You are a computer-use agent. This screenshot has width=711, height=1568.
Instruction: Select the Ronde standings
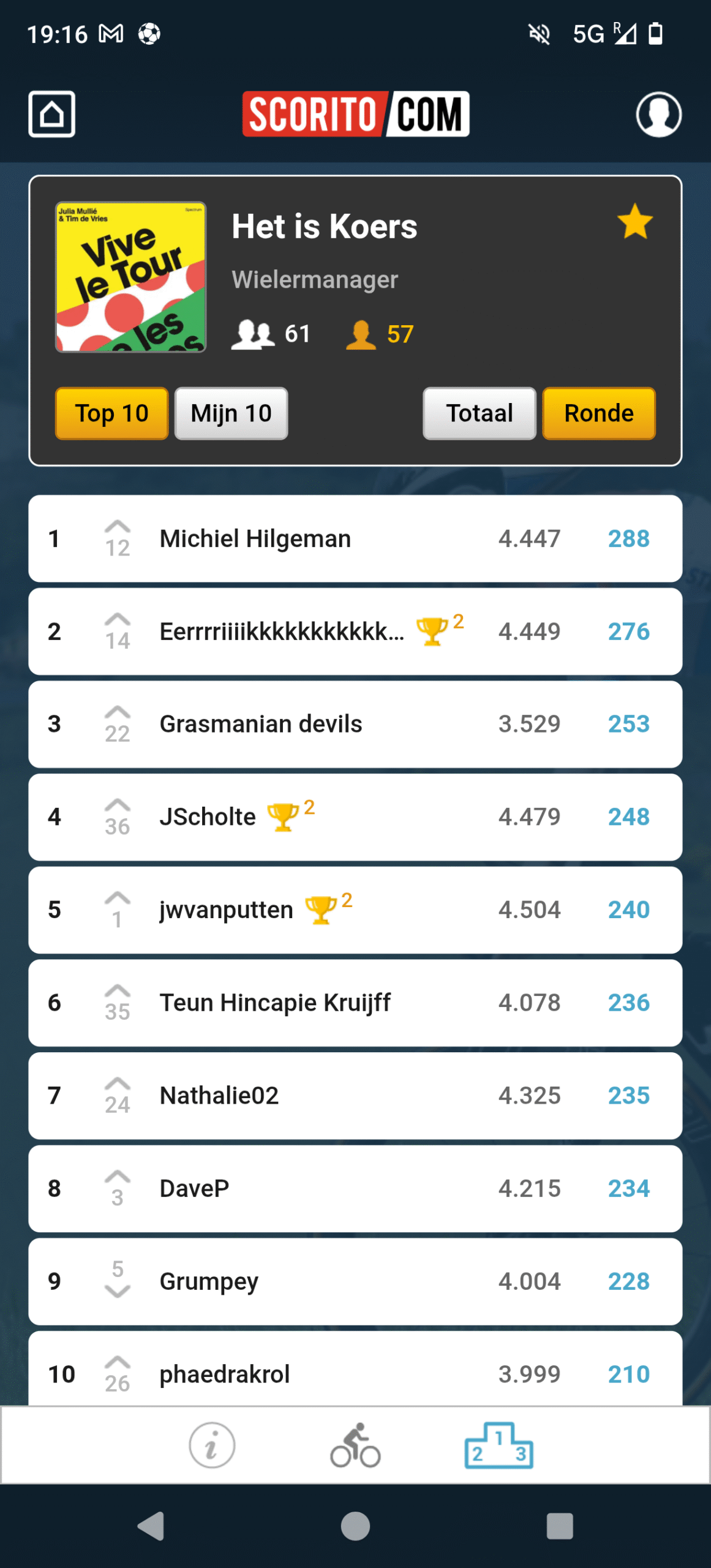point(598,413)
